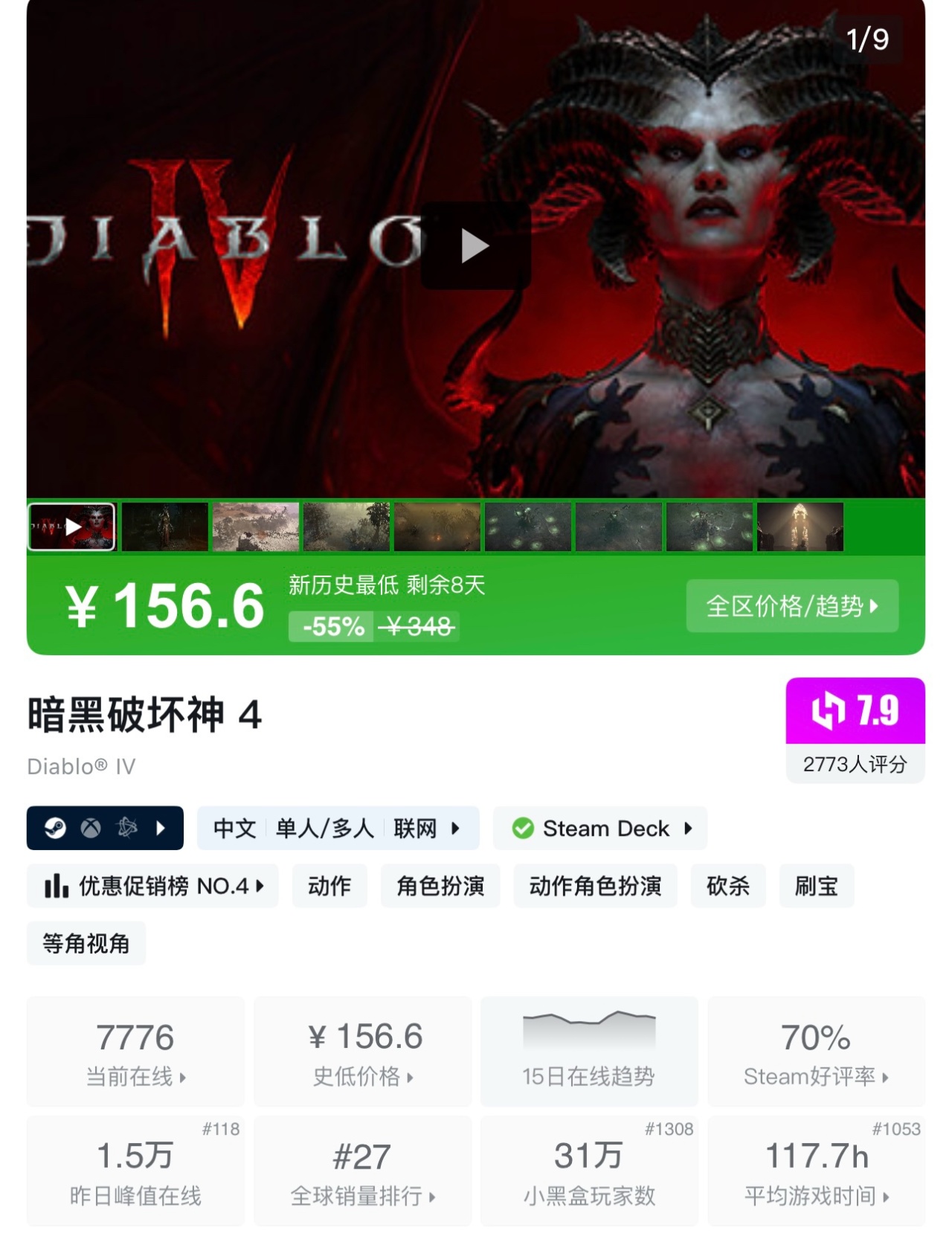Open 史低价格 lowest price history
The image size is (952, 1239).
click(363, 1052)
